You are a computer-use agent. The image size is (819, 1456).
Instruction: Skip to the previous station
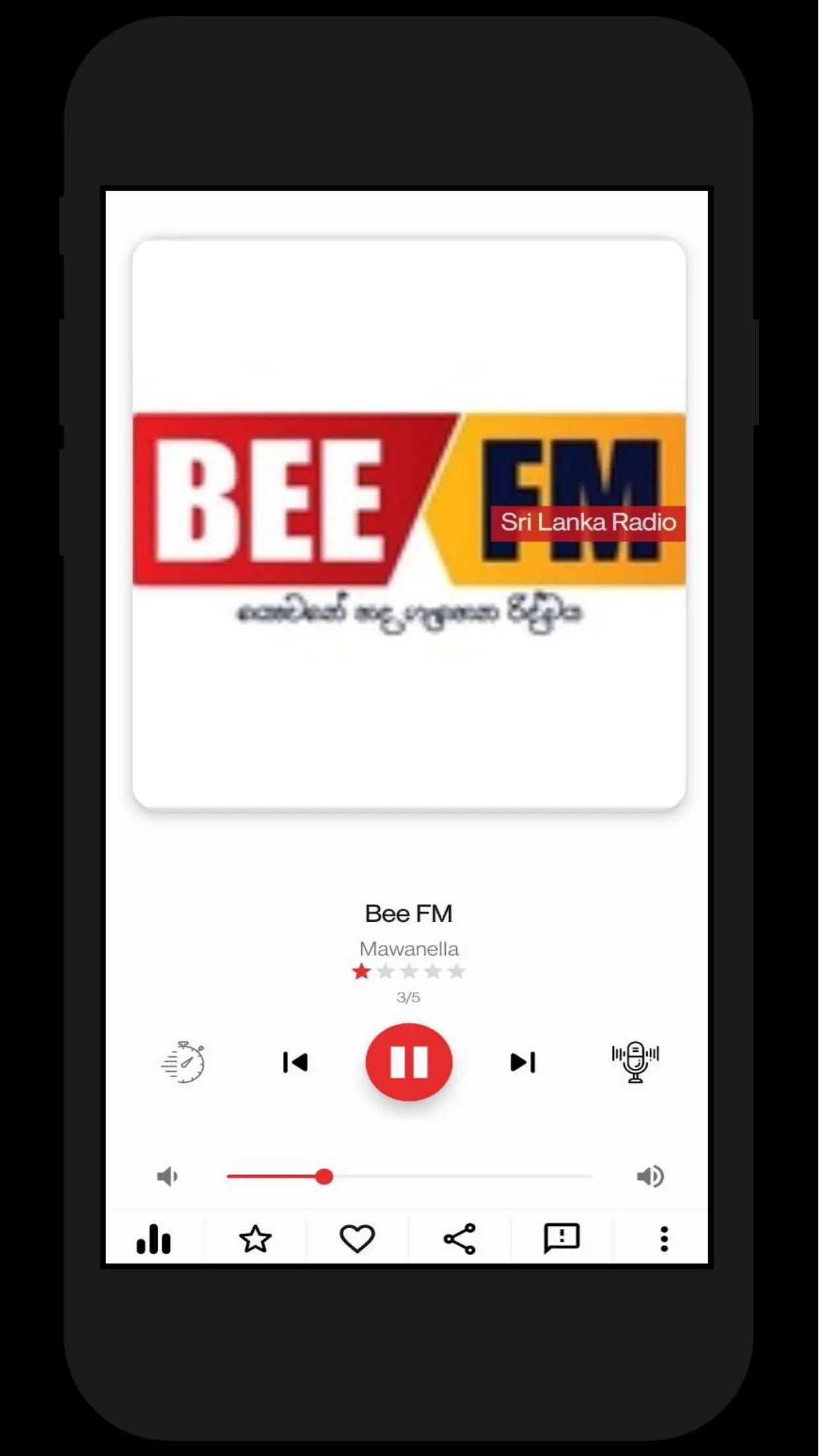coord(295,1062)
